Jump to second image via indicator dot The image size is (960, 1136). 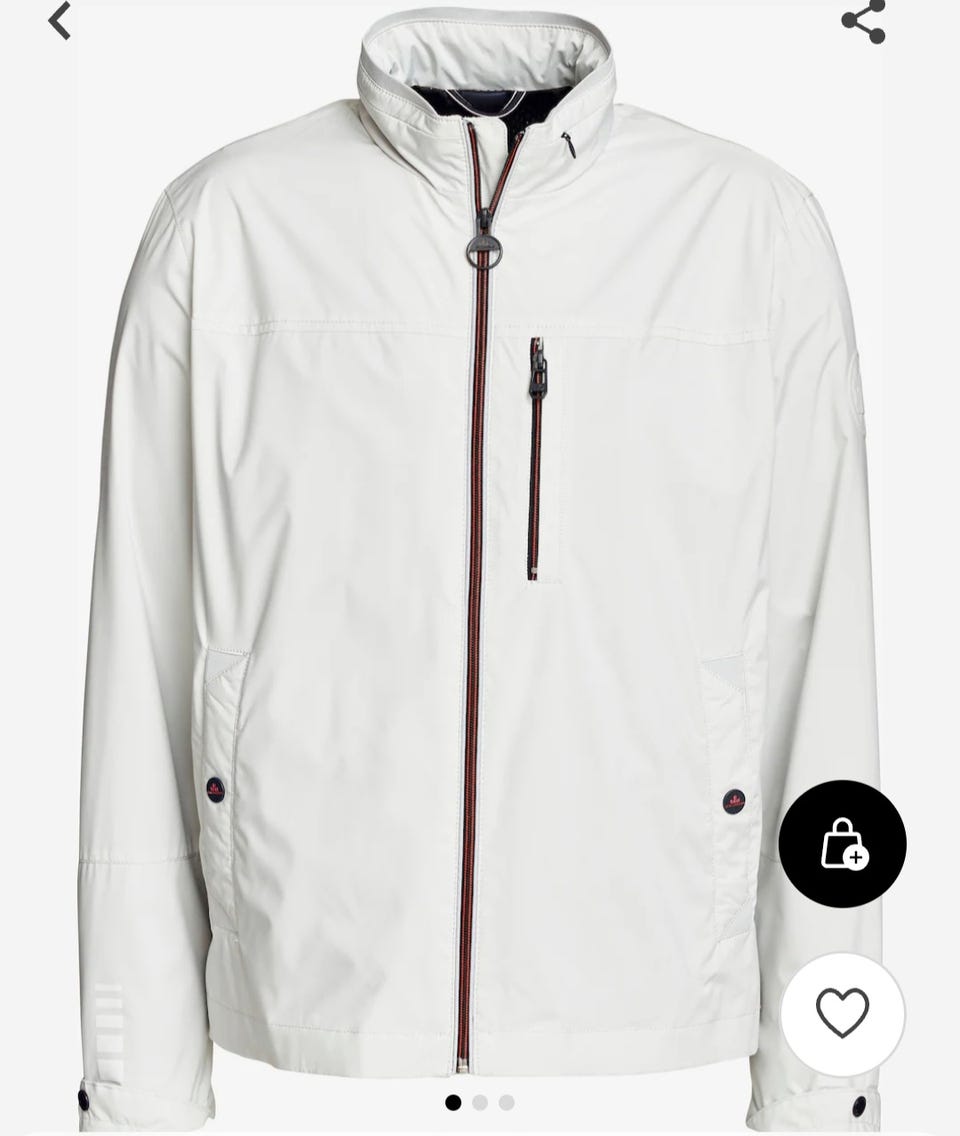click(x=480, y=1102)
